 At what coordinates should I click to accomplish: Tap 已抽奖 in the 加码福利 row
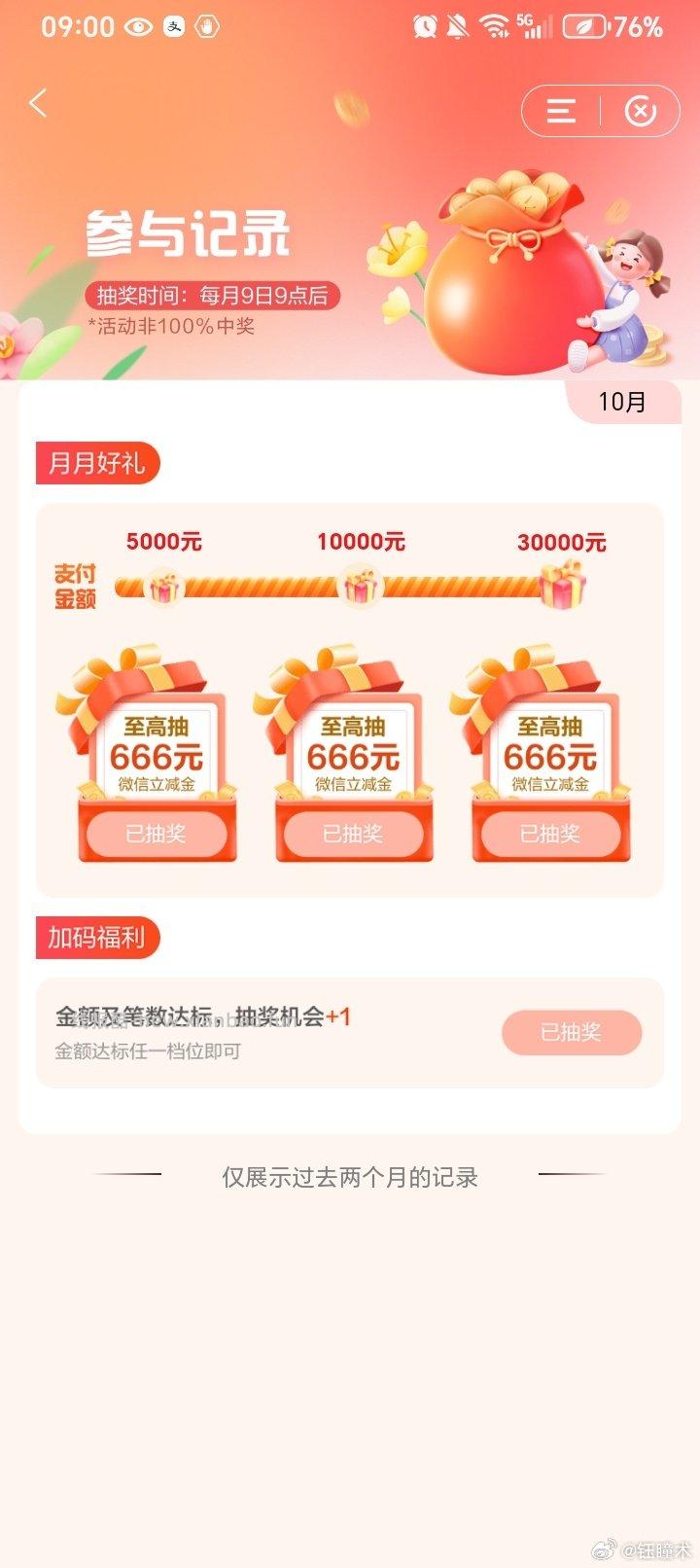click(572, 1032)
